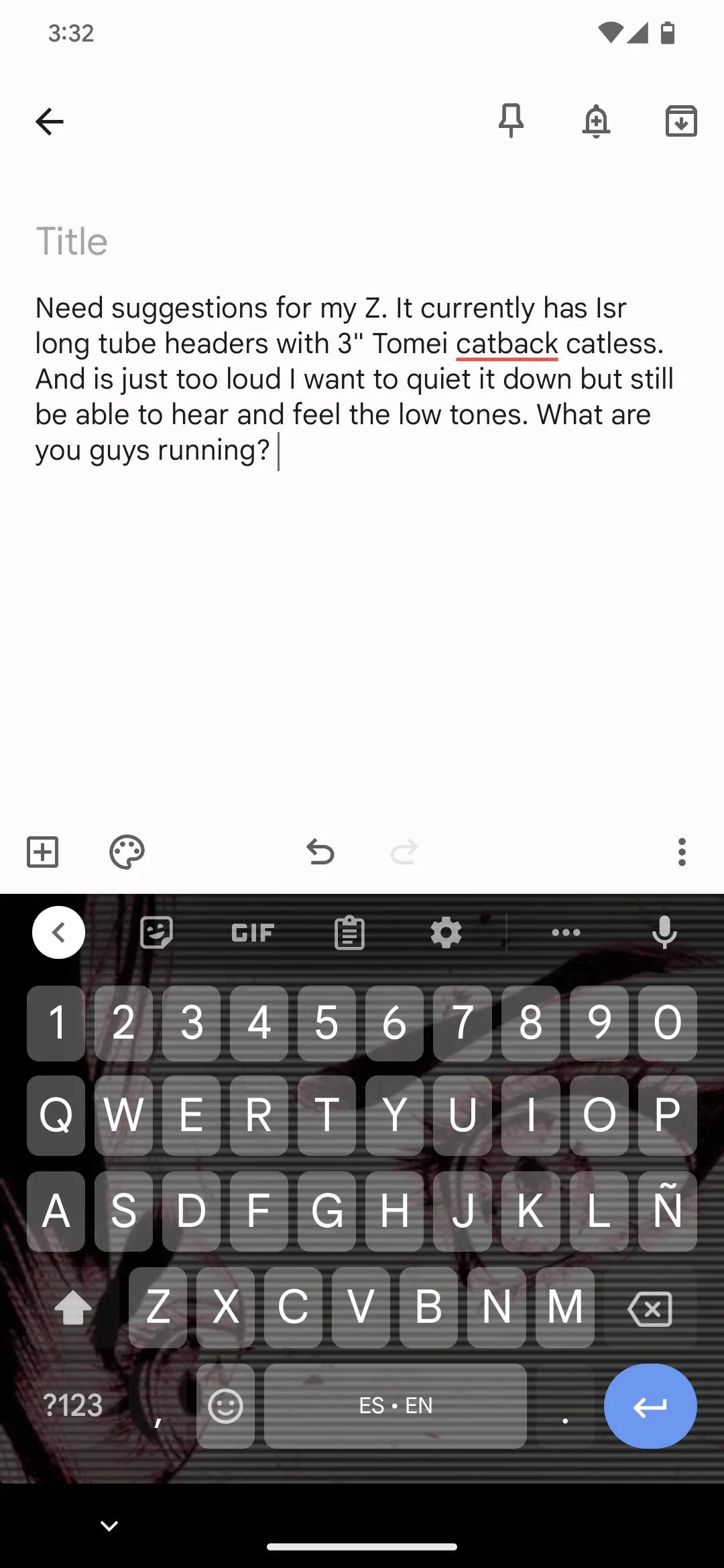Add a reminder to this note

[596, 121]
